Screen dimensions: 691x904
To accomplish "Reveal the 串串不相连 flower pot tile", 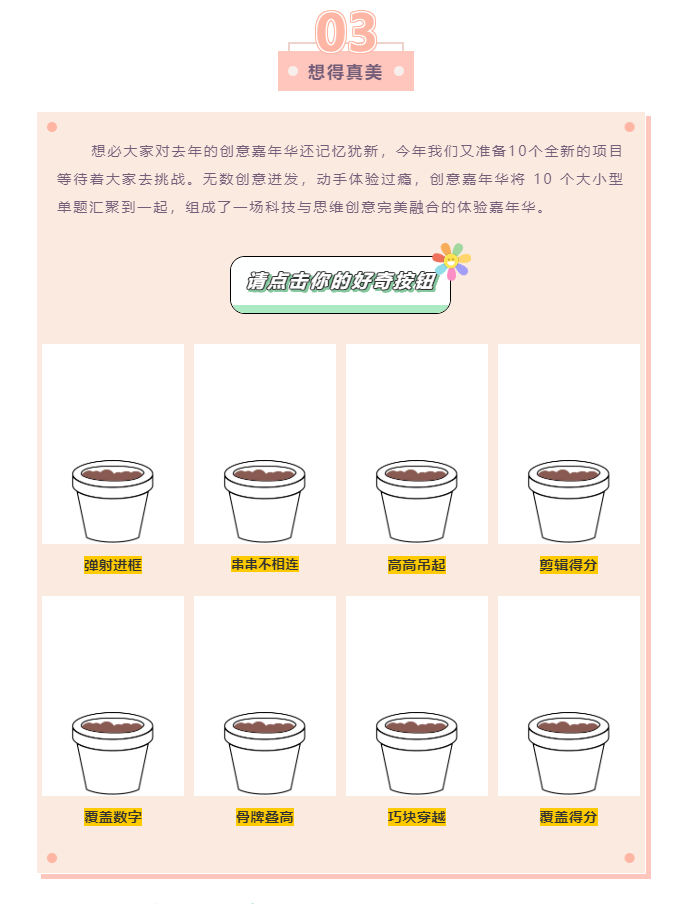I will coord(264,500).
